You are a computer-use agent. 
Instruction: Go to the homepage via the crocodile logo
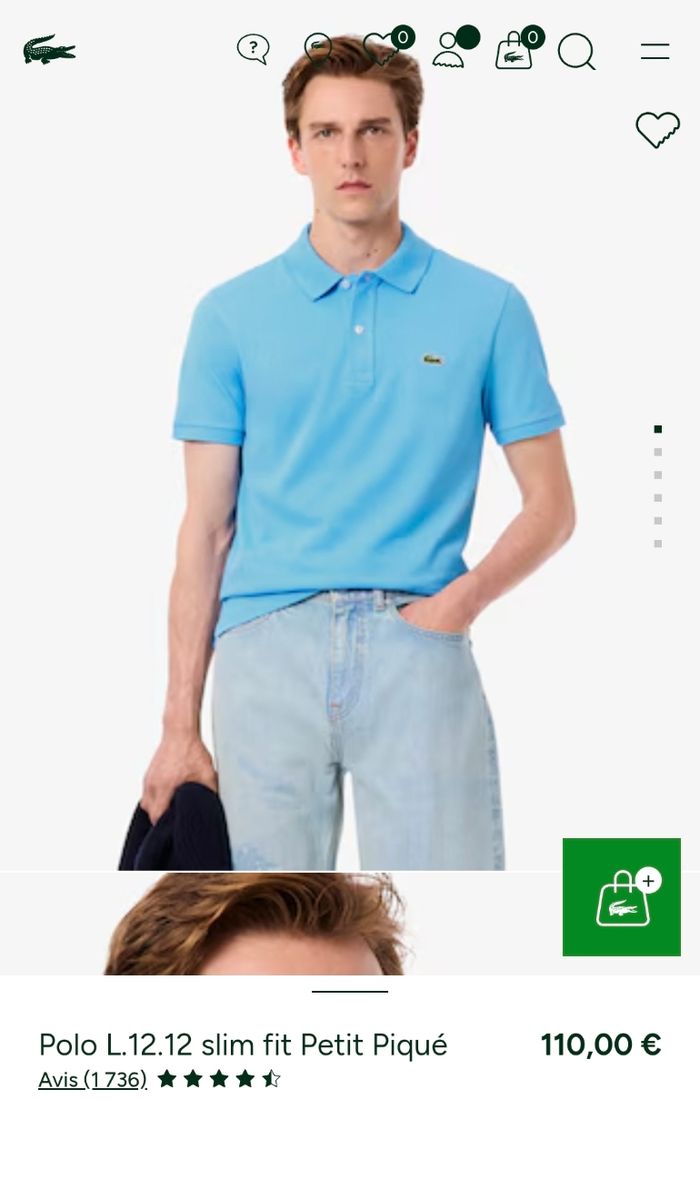[49, 49]
